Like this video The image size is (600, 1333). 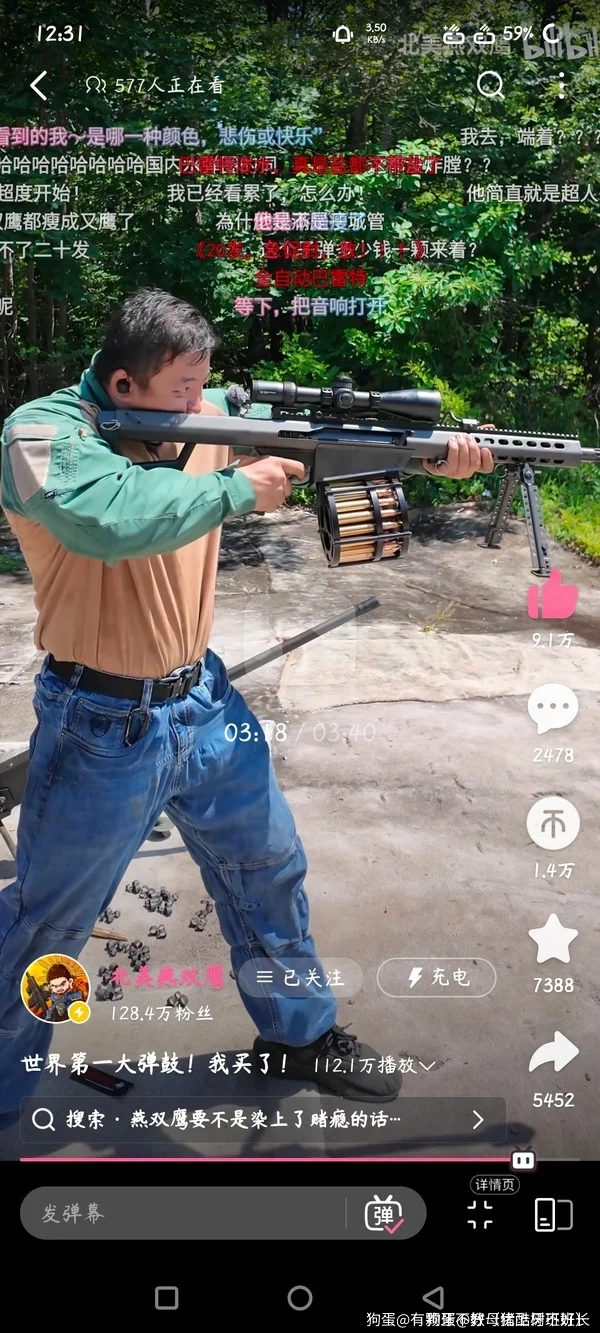[552, 598]
